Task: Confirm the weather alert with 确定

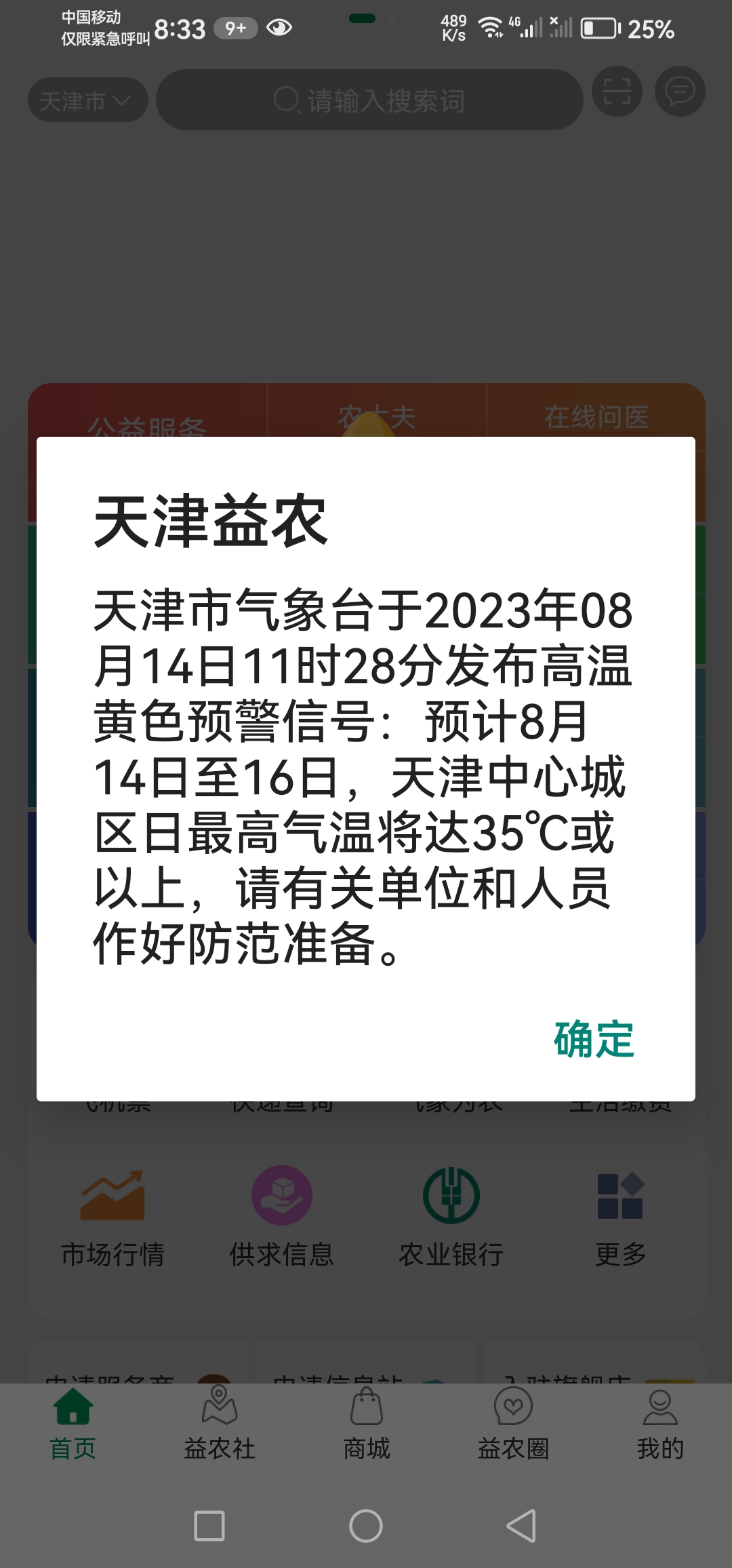Action: (594, 1039)
